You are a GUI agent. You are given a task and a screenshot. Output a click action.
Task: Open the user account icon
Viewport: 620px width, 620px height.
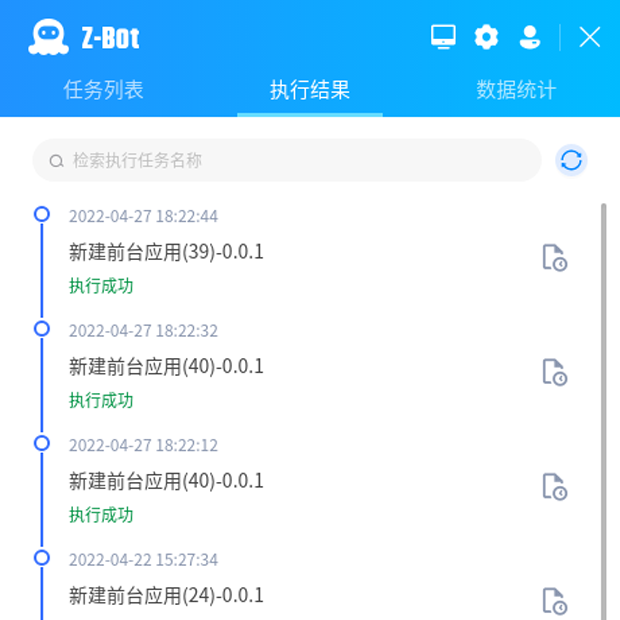coord(530,38)
